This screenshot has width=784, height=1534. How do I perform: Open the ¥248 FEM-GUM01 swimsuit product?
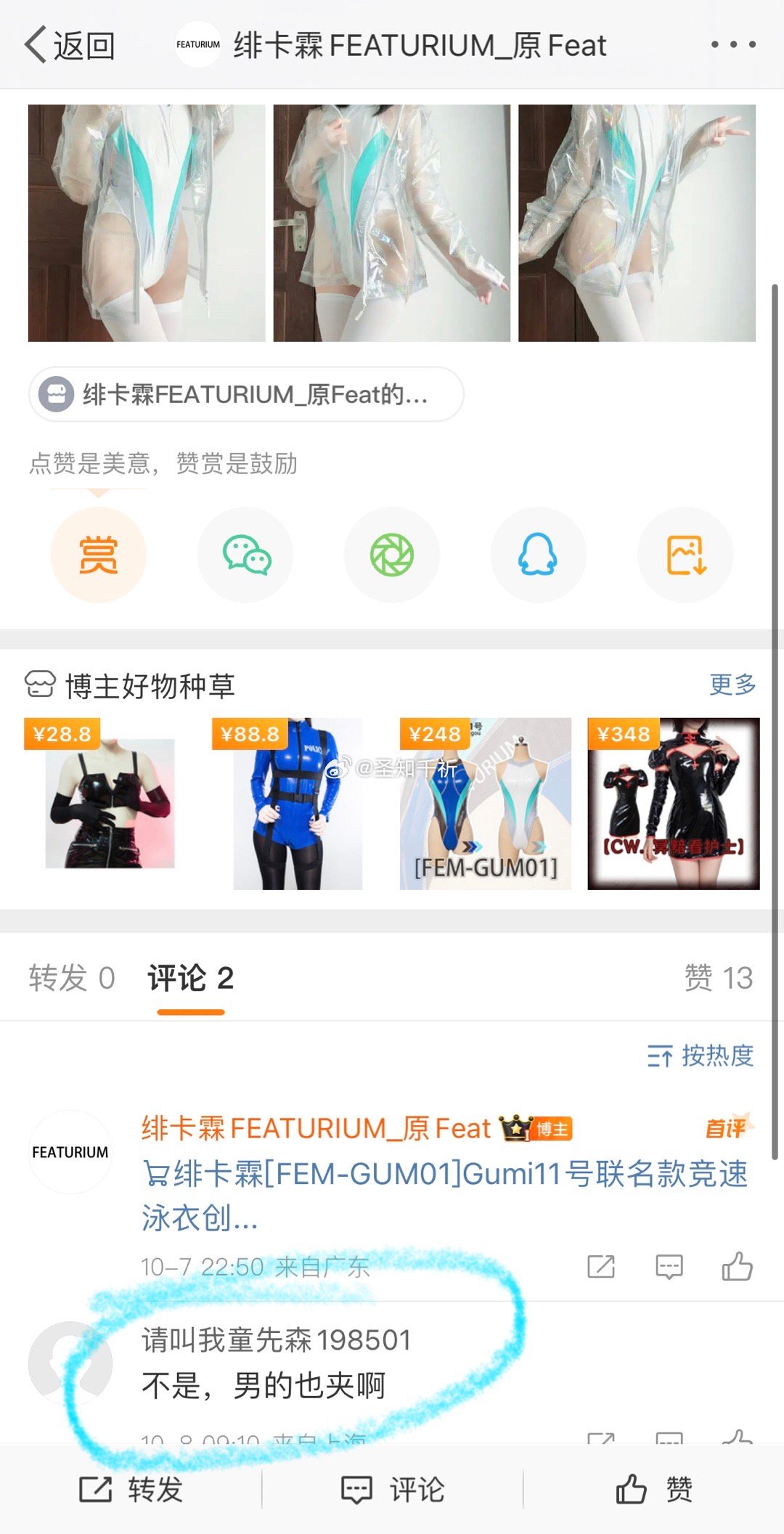coord(485,804)
